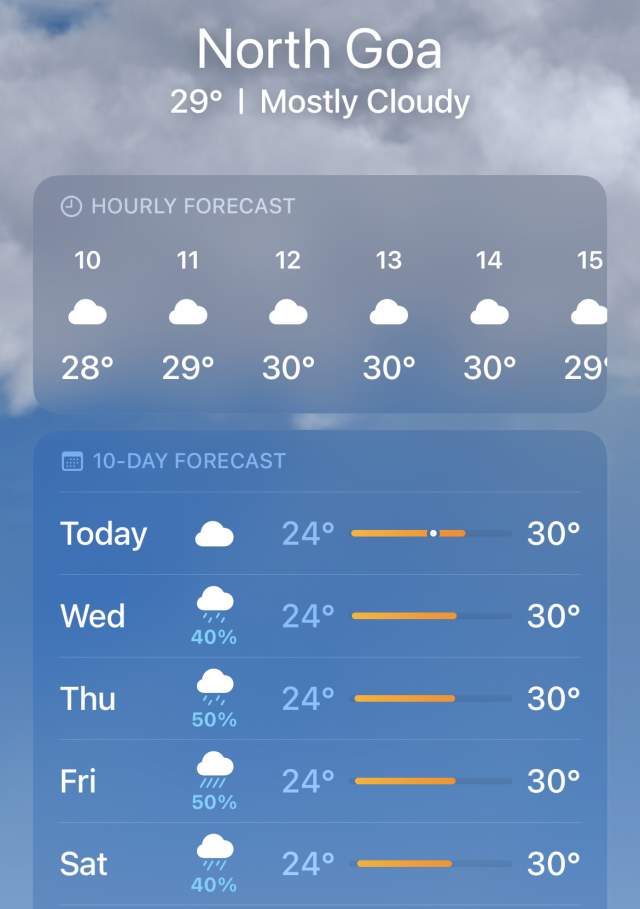Screen dimensions: 640x909
Task: Open Today's forecast details
Action: click(320, 534)
